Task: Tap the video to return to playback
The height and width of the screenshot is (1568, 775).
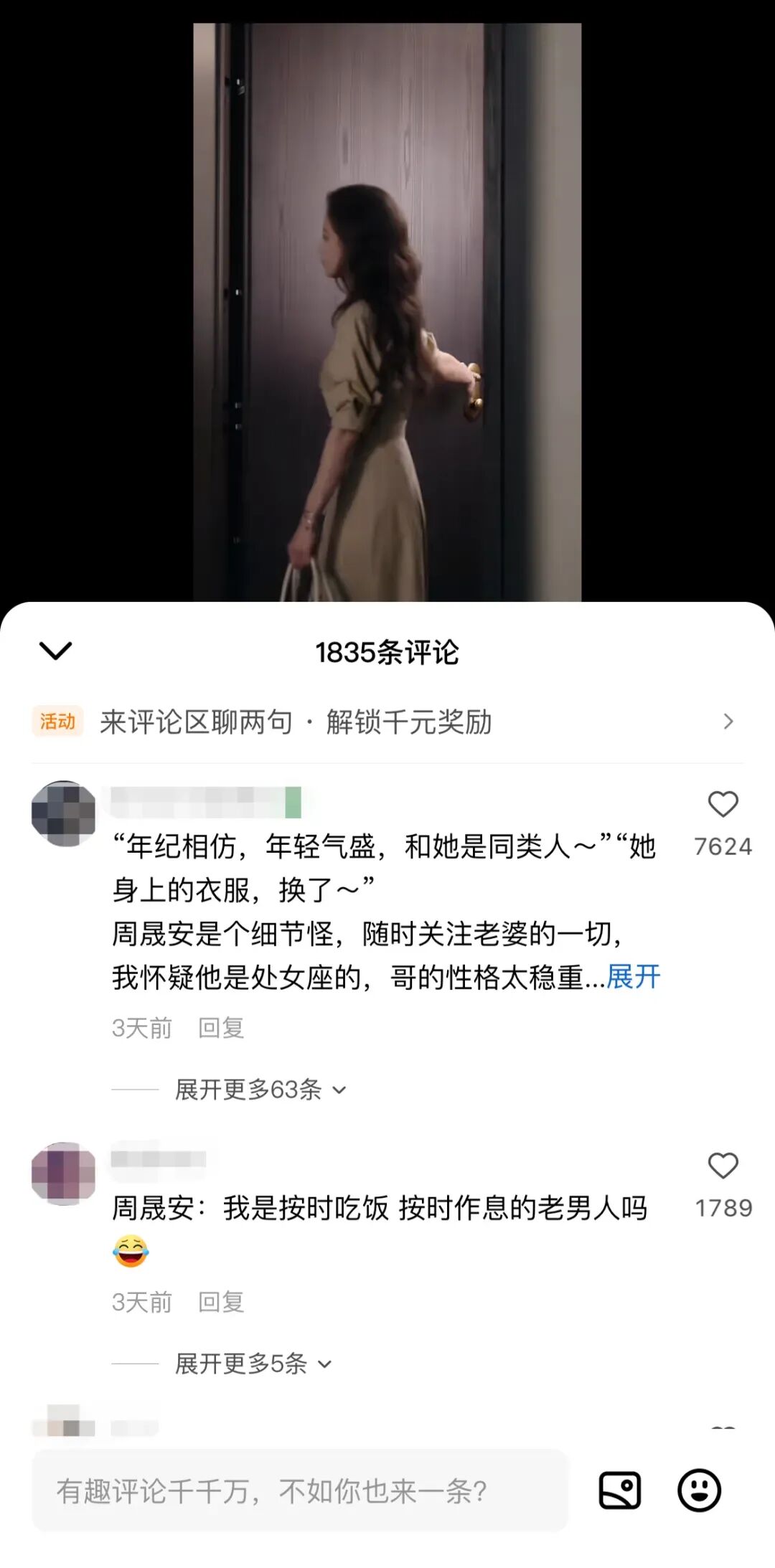Action: (387, 308)
